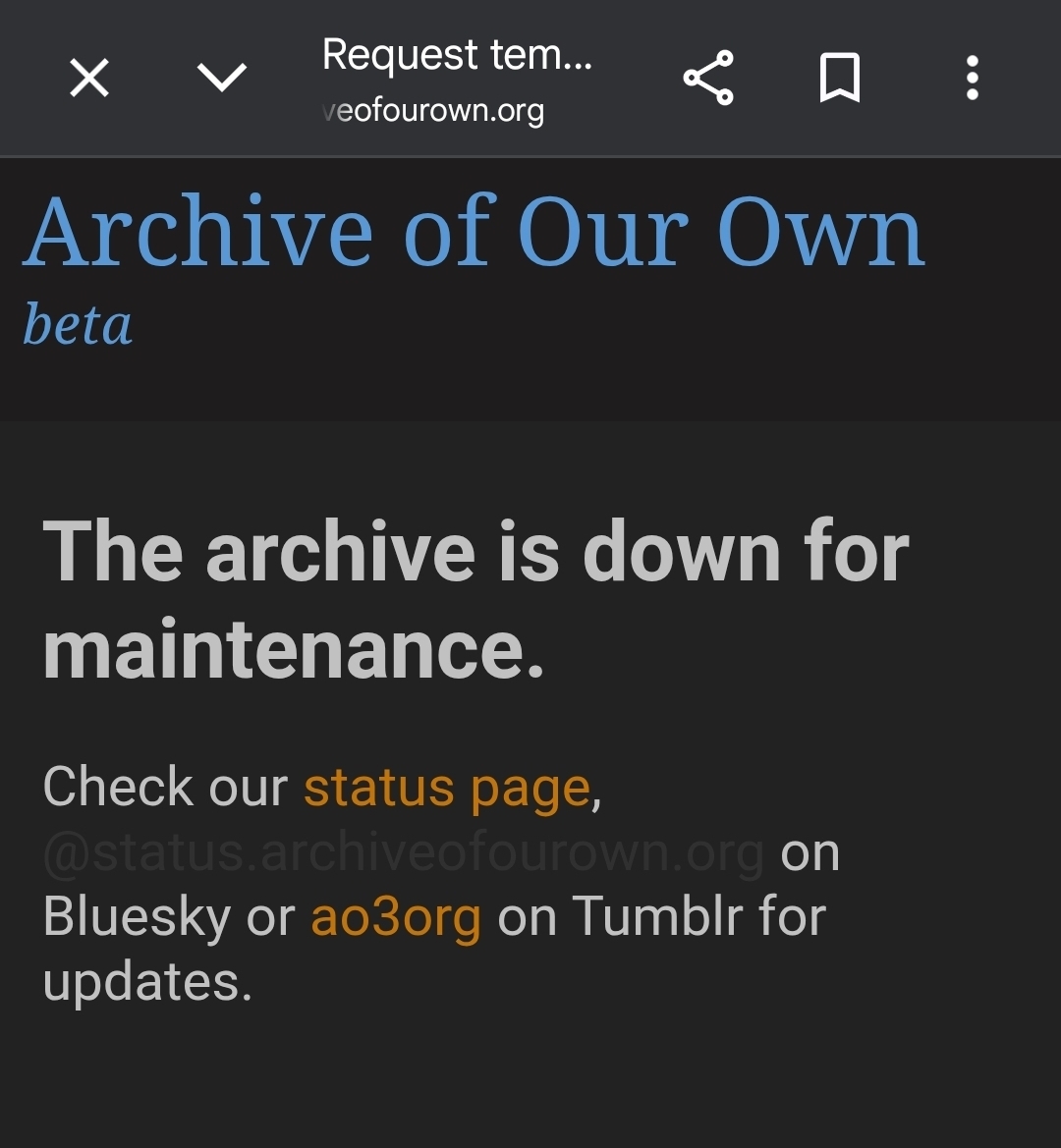
Task: Share this page
Action: 708,78
